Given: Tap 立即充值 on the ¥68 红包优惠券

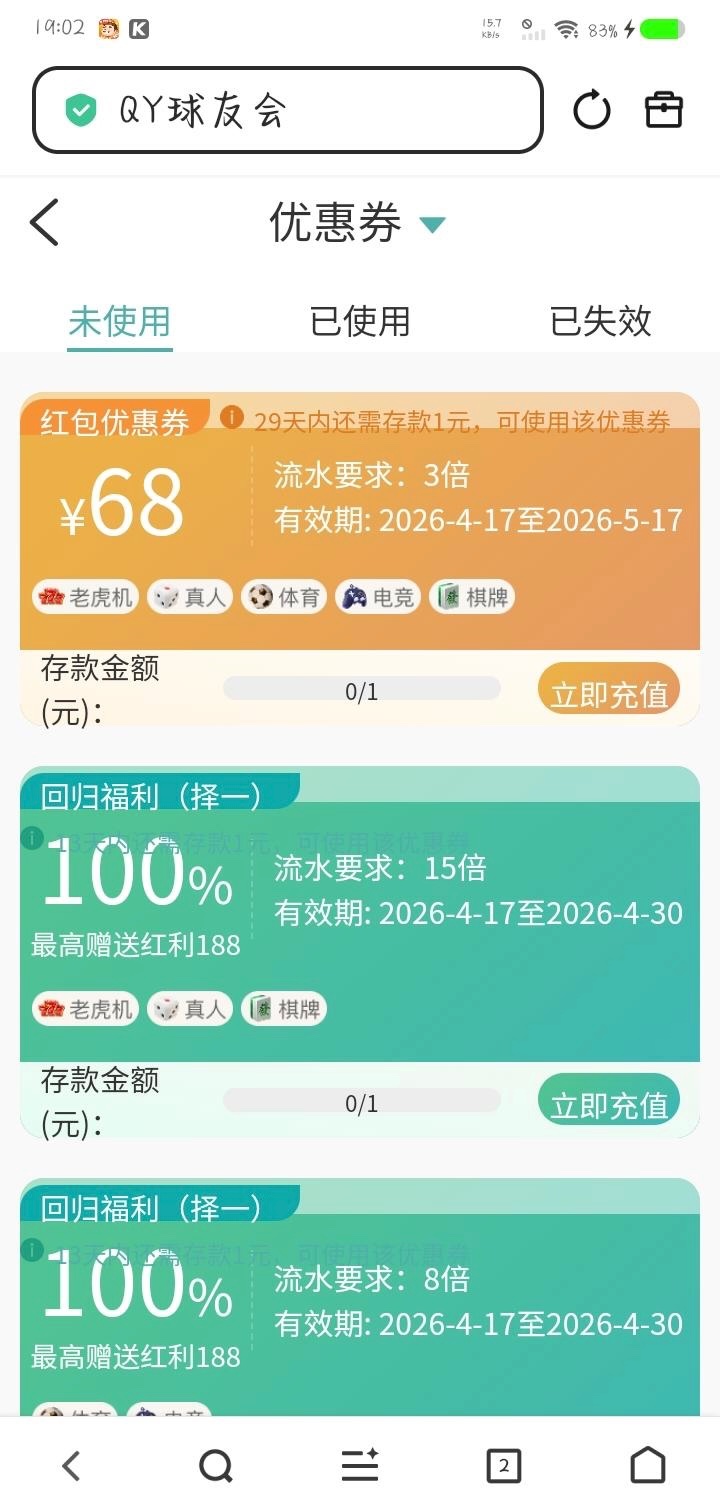Looking at the screenshot, I should [x=609, y=691].
